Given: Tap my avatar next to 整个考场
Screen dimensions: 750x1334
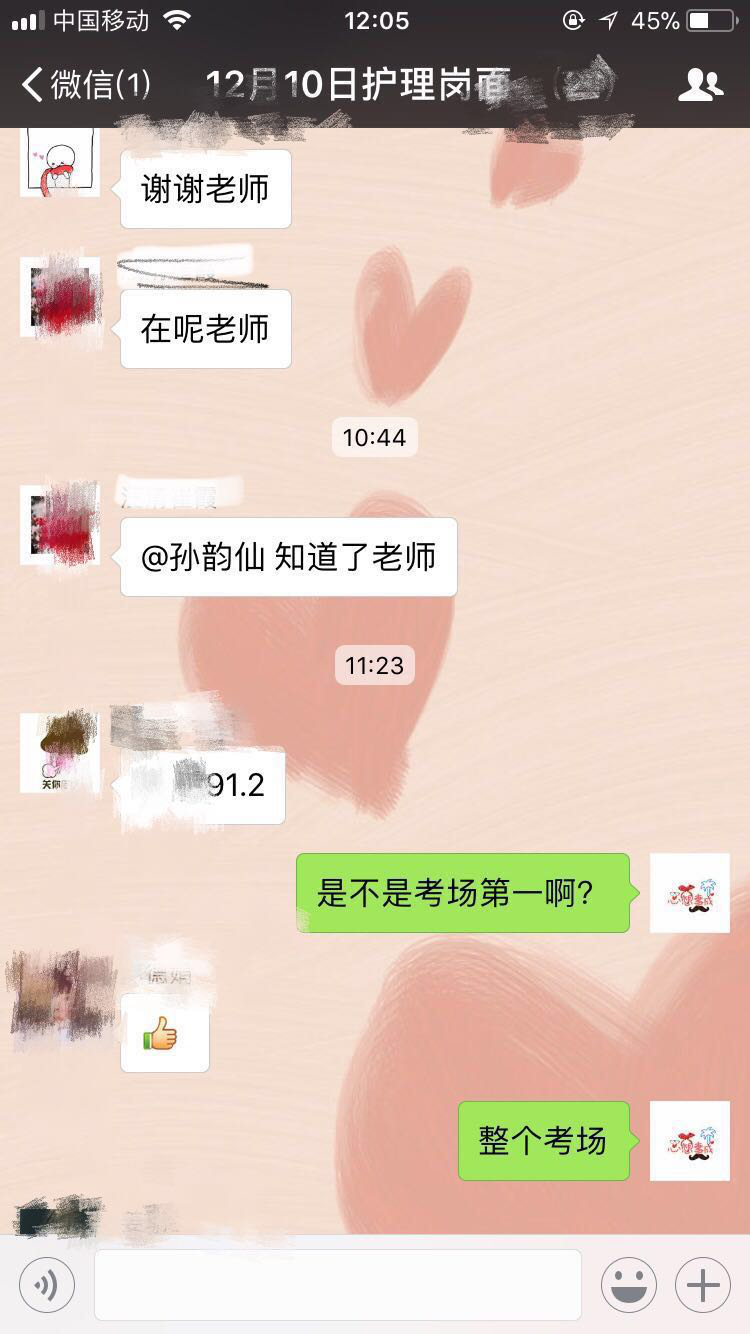Looking at the screenshot, I should [x=689, y=1141].
